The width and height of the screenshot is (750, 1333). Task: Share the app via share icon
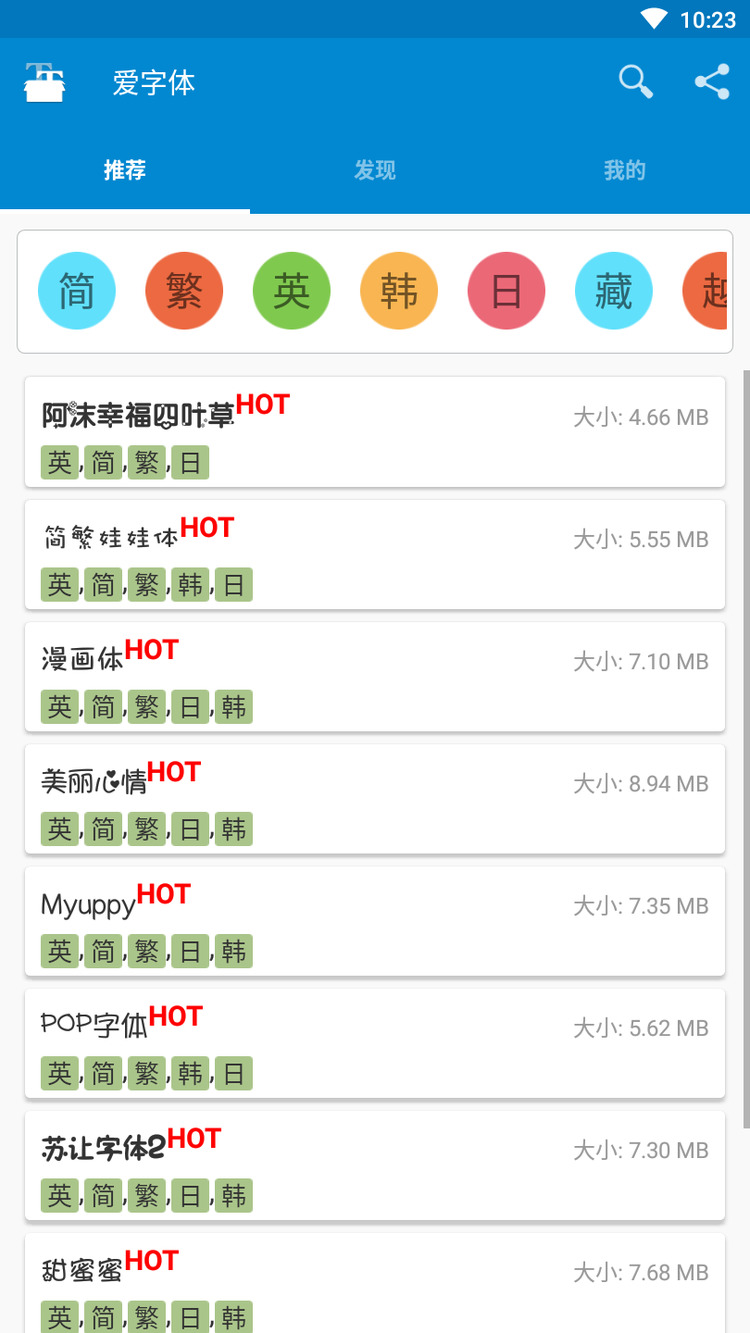(x=712, y=82)
